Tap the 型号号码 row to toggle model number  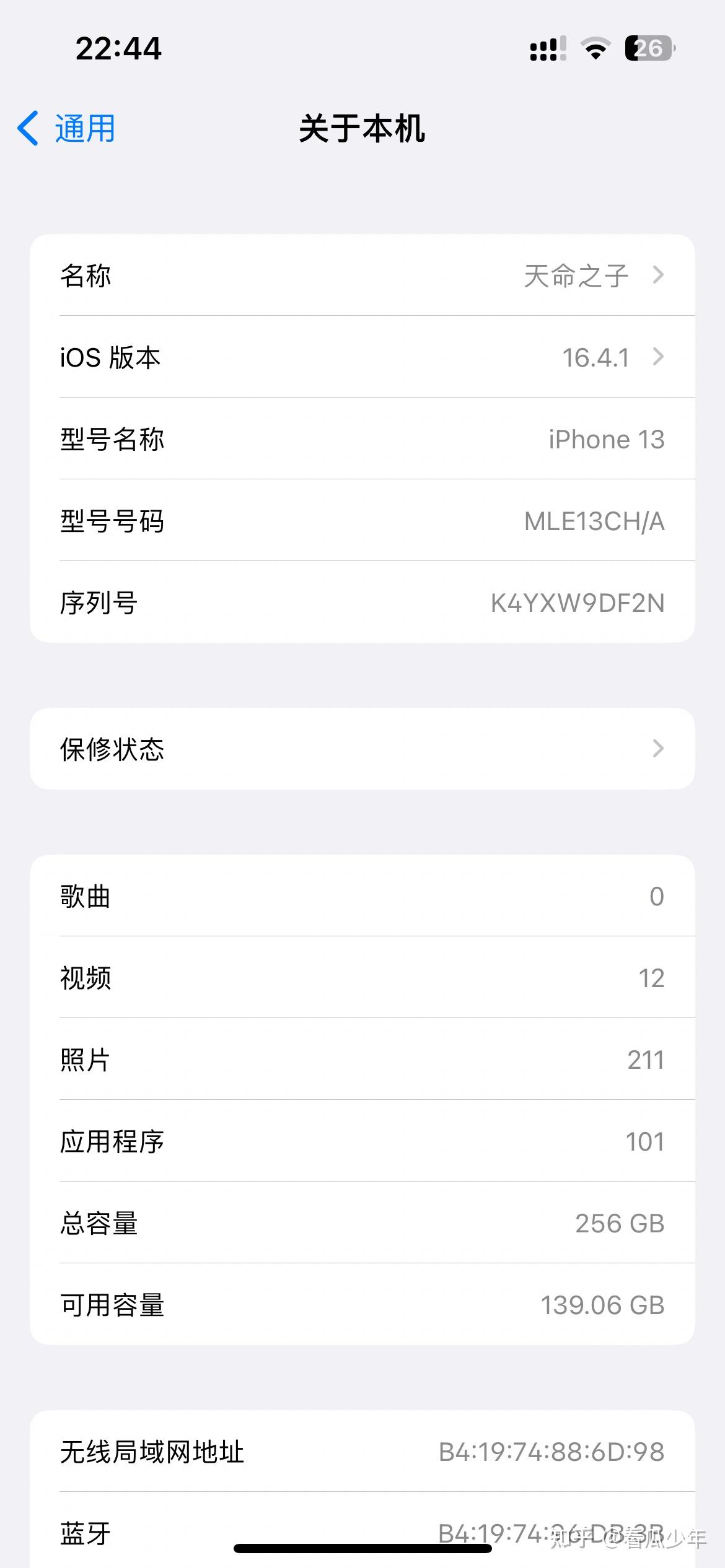[x=362, y=521]
